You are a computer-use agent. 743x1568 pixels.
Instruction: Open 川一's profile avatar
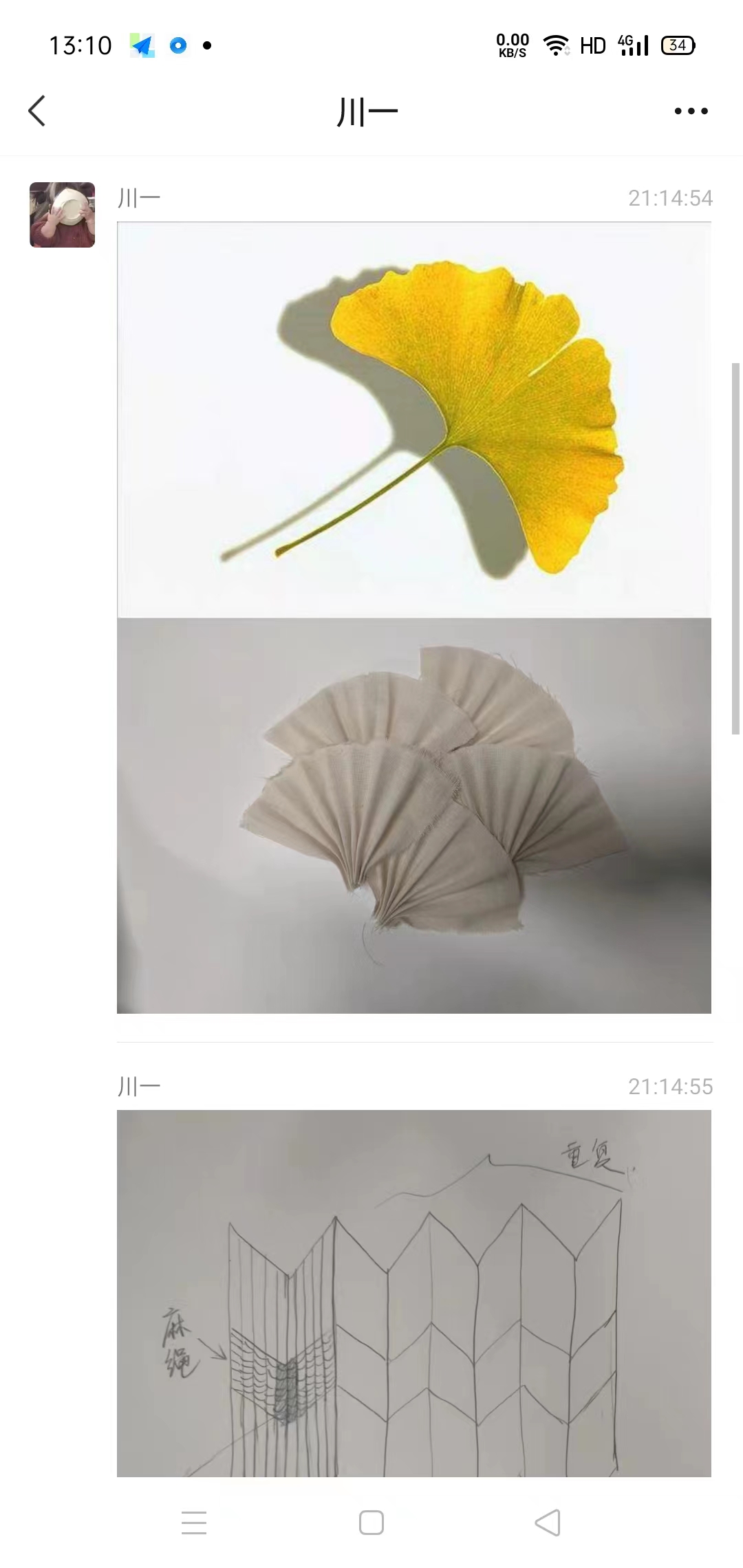tap(62, 215)
